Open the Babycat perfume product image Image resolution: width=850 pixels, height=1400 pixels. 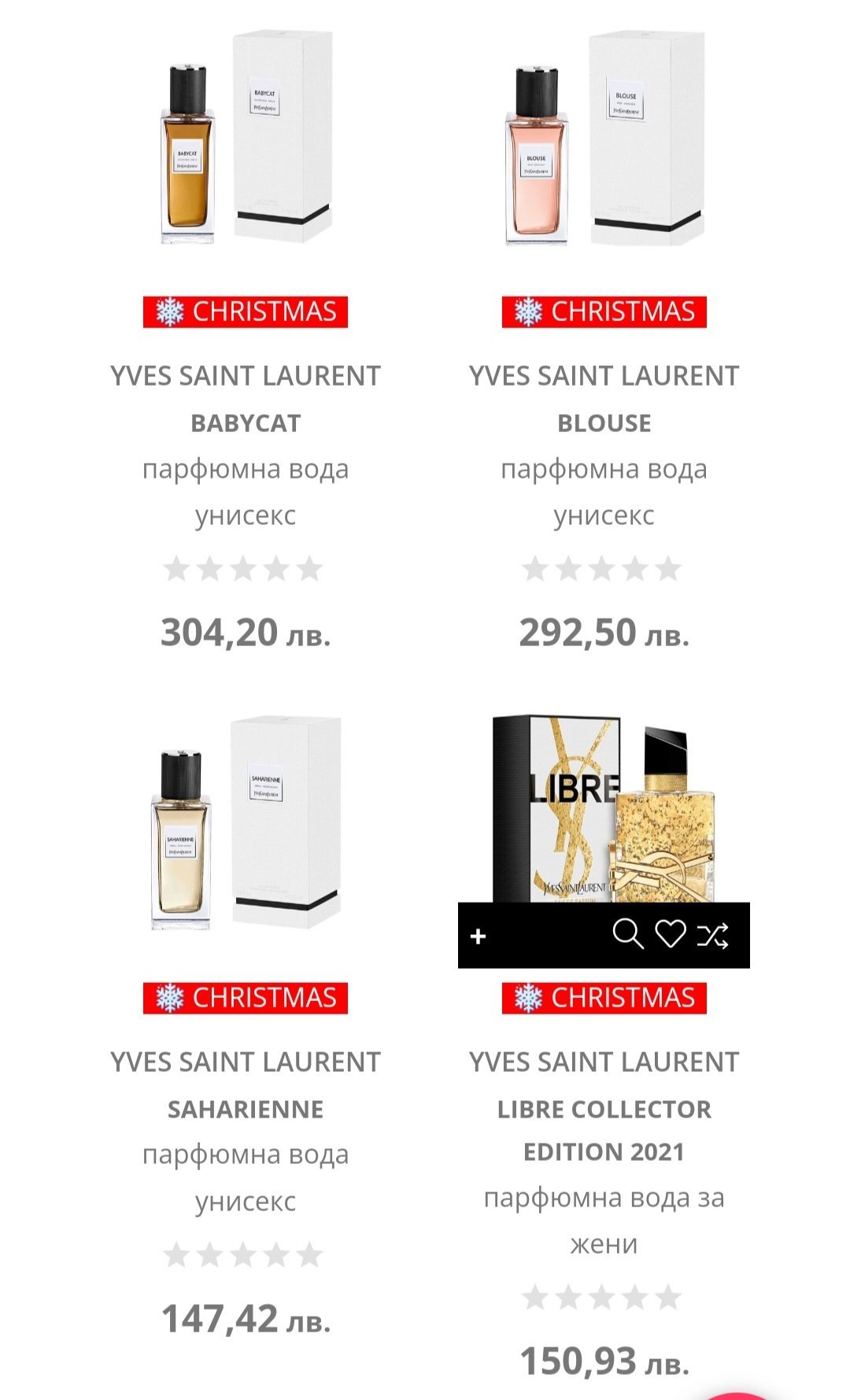[x=245, y=138]
